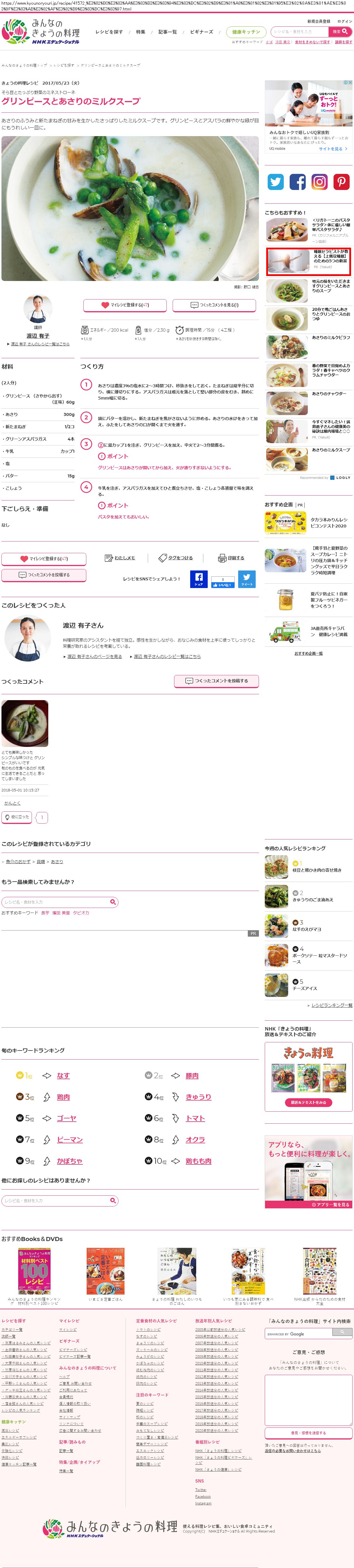Open the レシピを探す menu in the header
This screenshot has width=354, height=1568.
tap(109, 32)
